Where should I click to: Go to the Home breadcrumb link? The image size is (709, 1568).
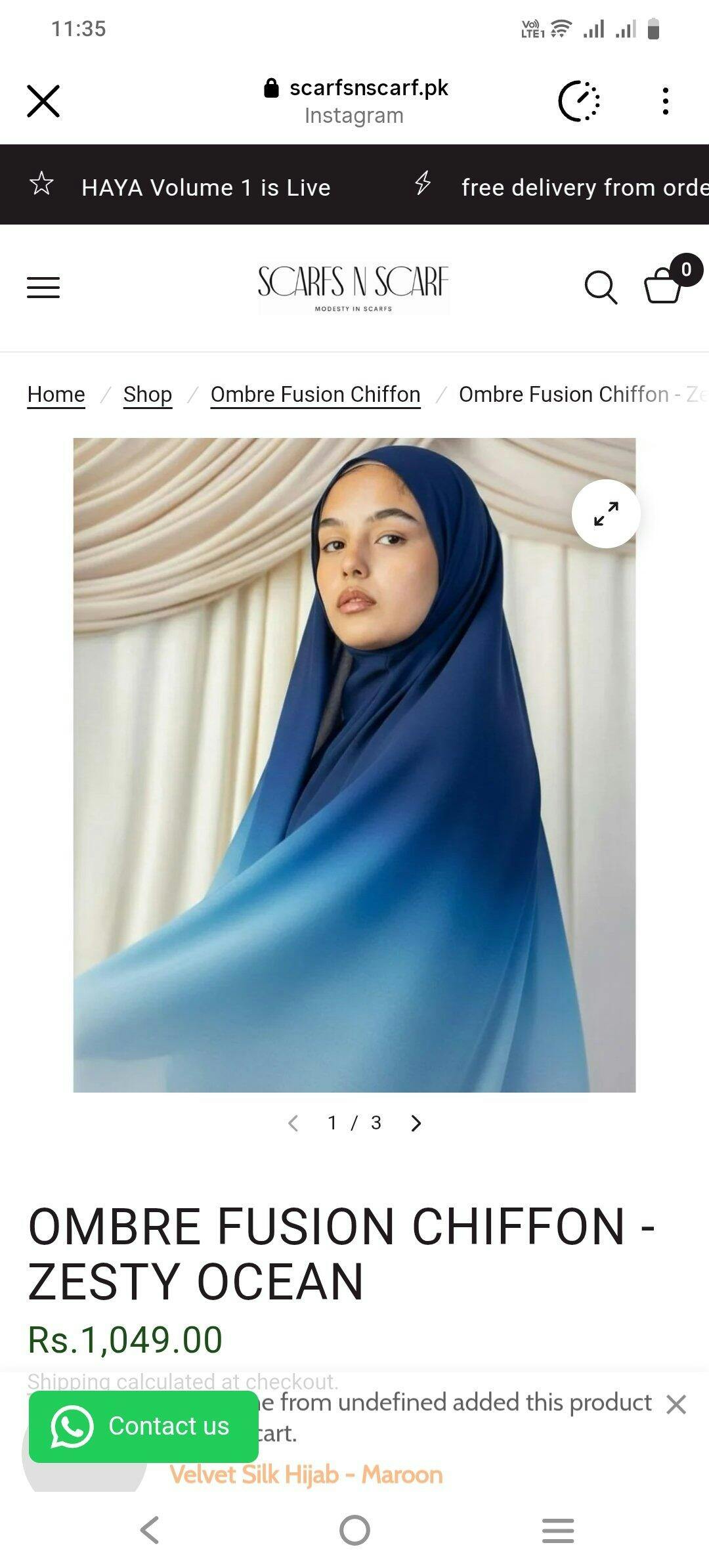pyautogui.click(x=56, y=395)
